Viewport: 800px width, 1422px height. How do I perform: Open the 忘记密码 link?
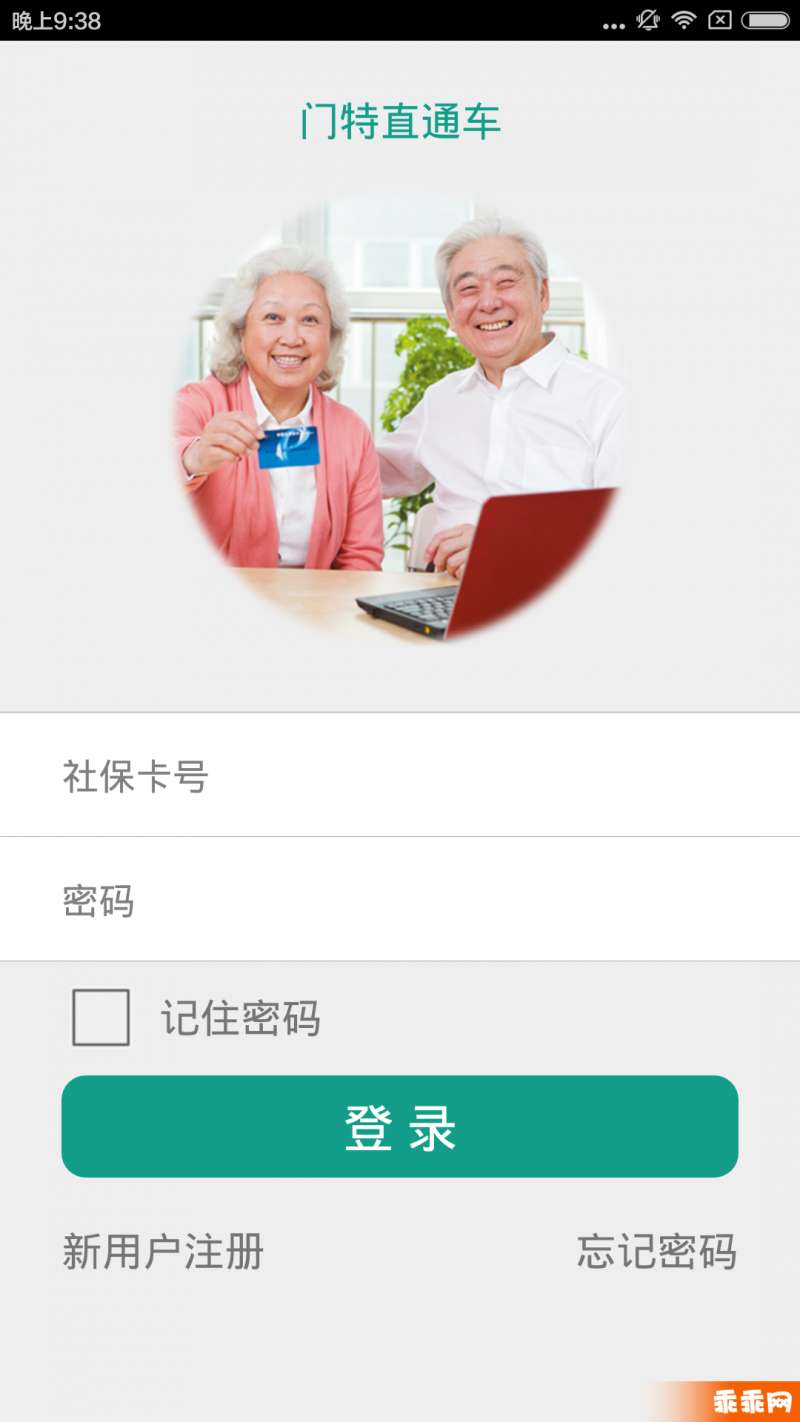pyautogui.click(x=656, y=1252)
